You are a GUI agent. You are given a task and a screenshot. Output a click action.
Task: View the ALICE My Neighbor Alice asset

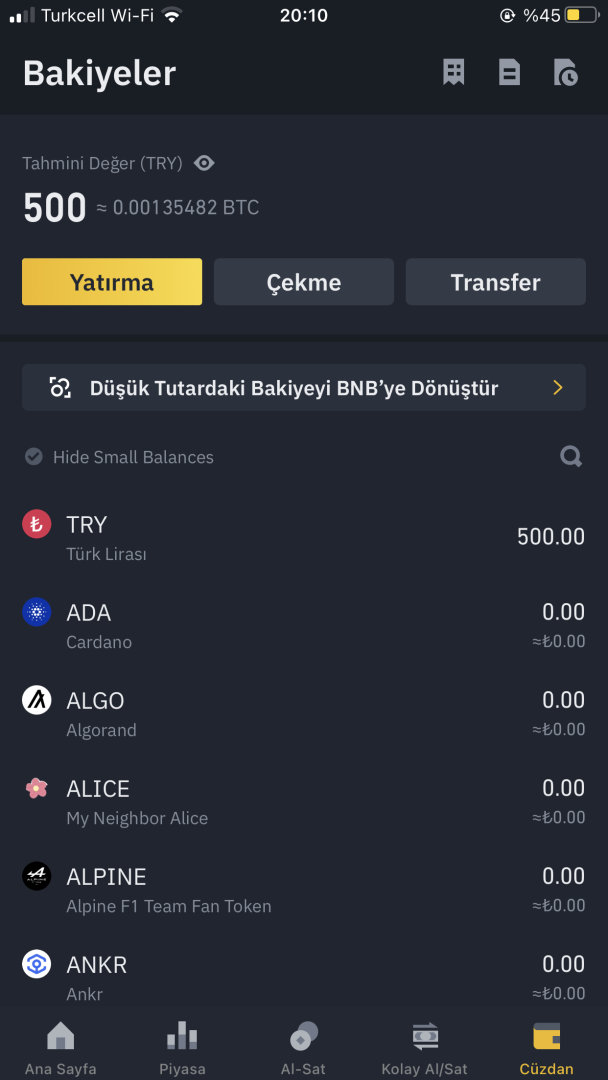[304, 801]
